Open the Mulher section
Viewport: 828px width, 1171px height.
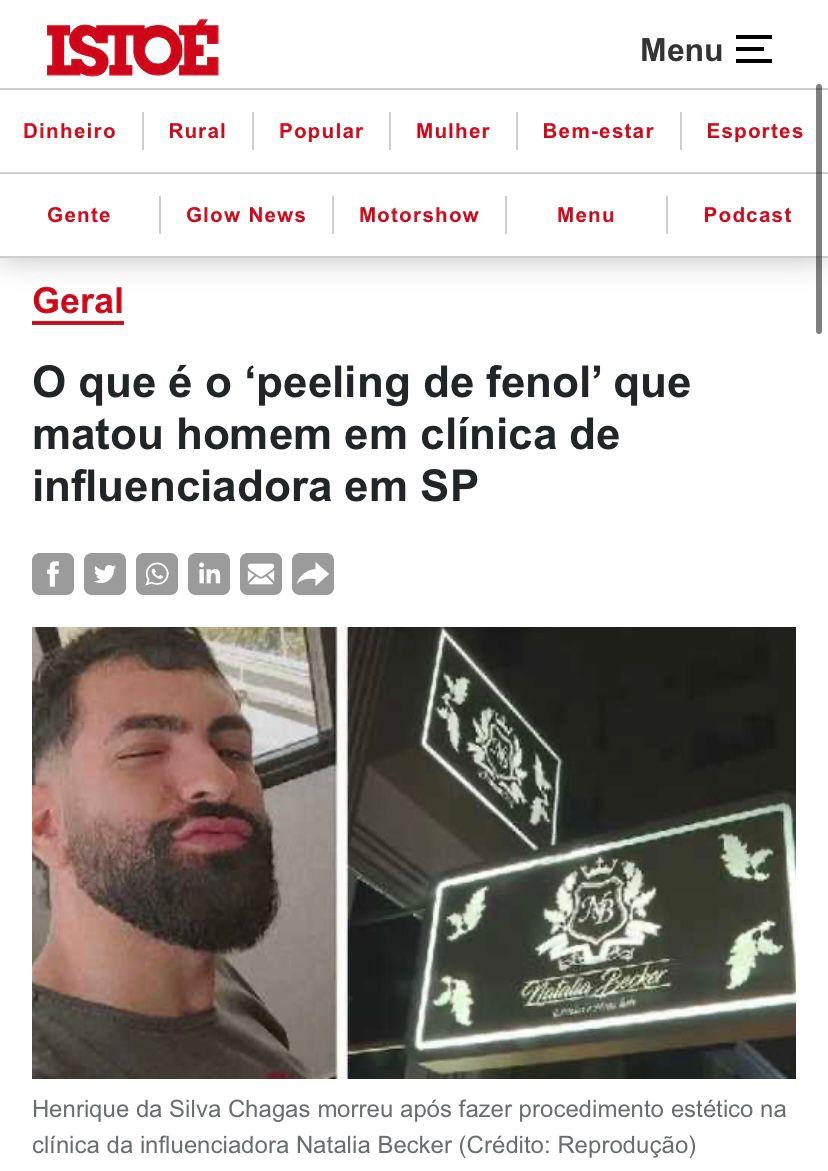453,131
